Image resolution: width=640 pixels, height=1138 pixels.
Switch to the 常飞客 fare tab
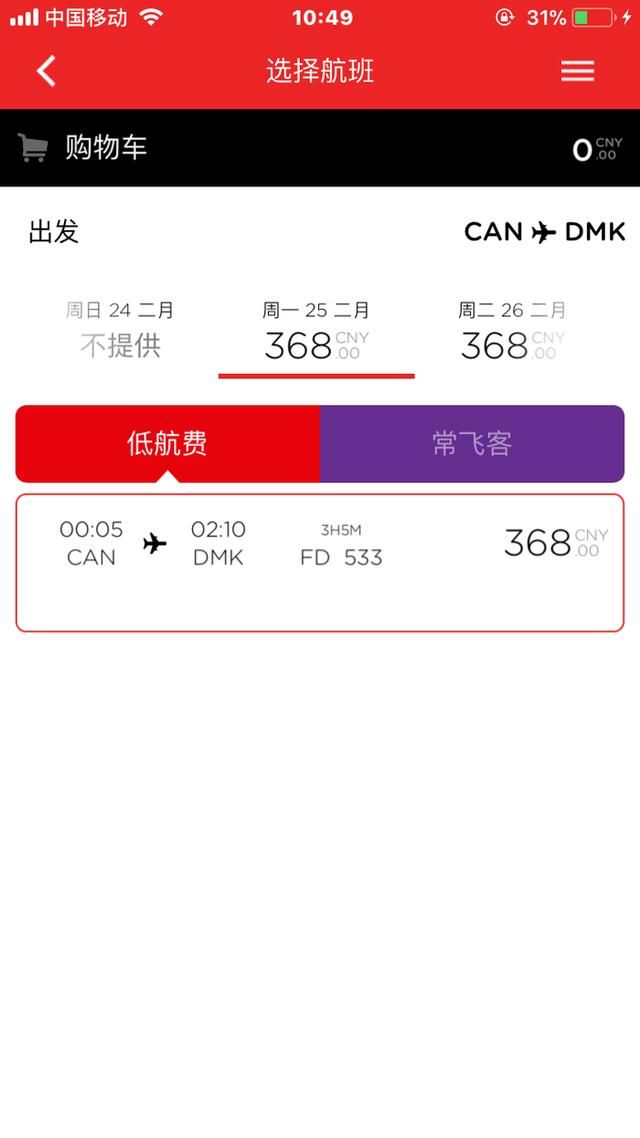pos(472,443)
